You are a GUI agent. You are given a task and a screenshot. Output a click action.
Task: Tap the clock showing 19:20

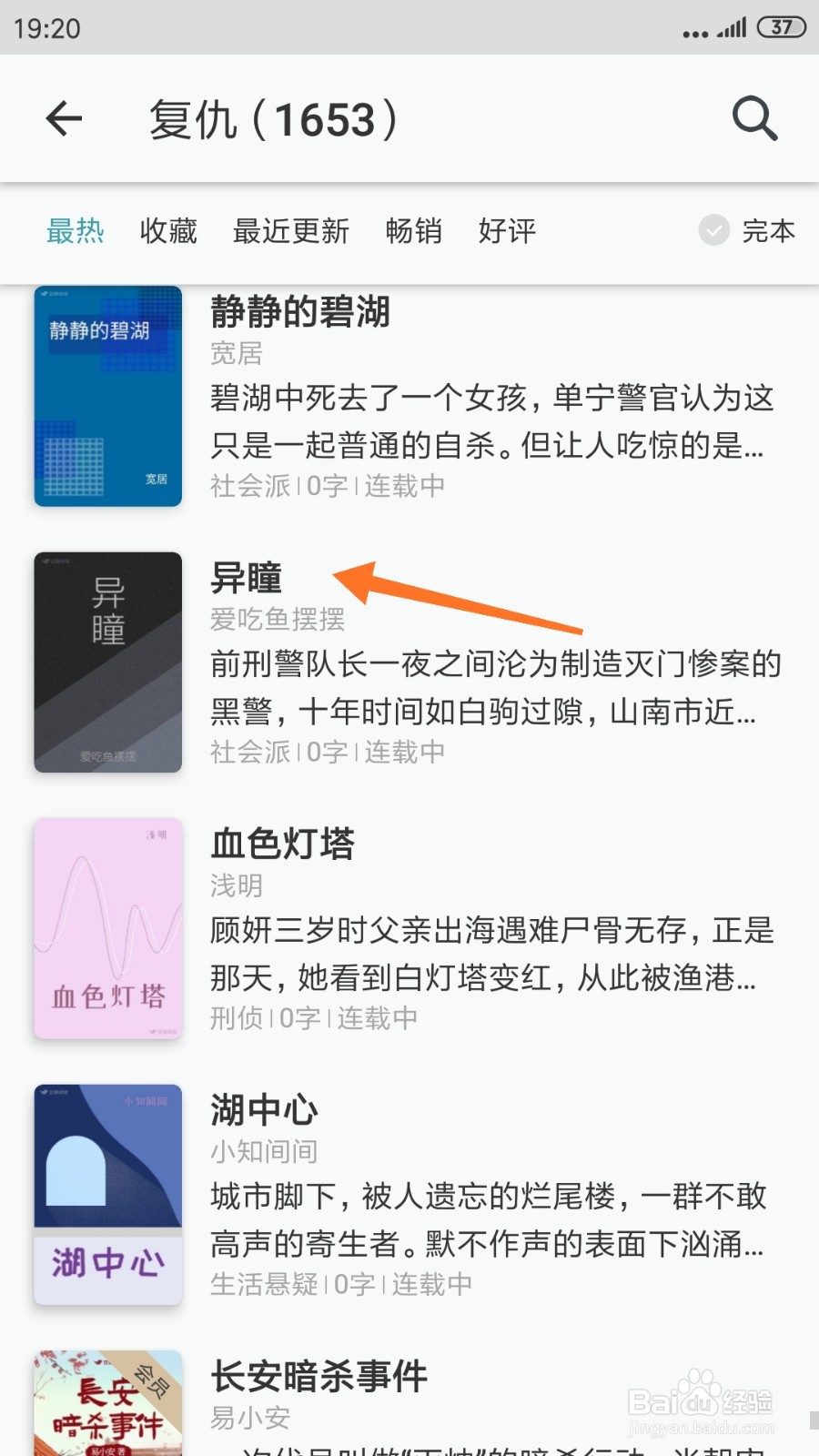[x=47, y=27]
